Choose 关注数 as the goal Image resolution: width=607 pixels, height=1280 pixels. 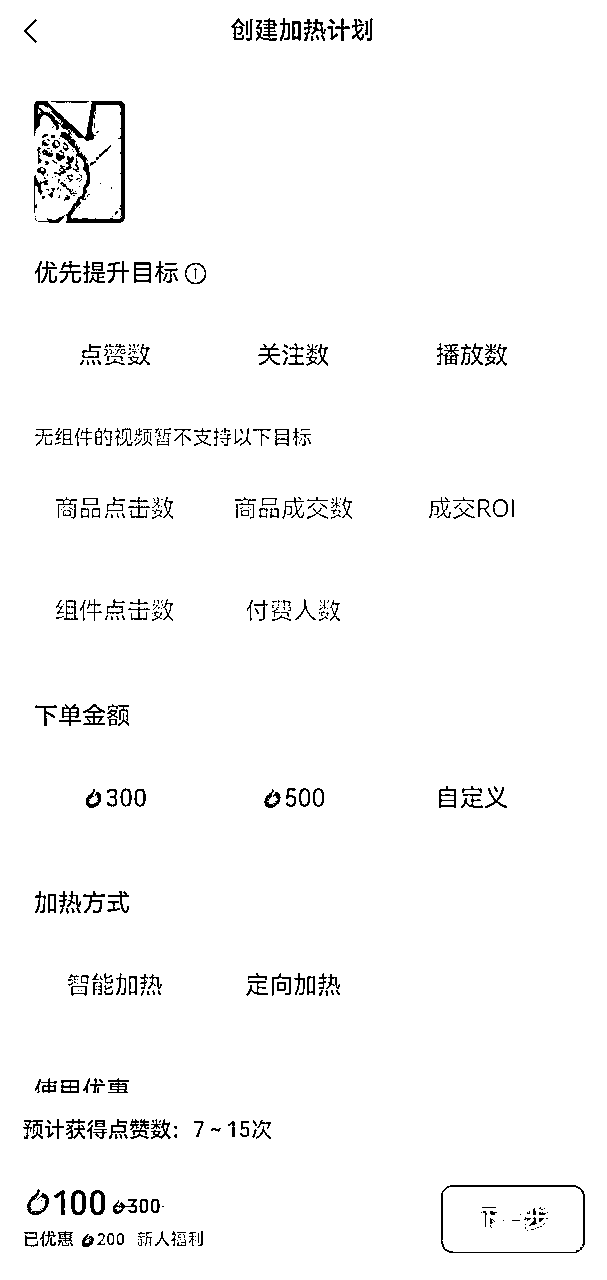[x=293, y=355]
